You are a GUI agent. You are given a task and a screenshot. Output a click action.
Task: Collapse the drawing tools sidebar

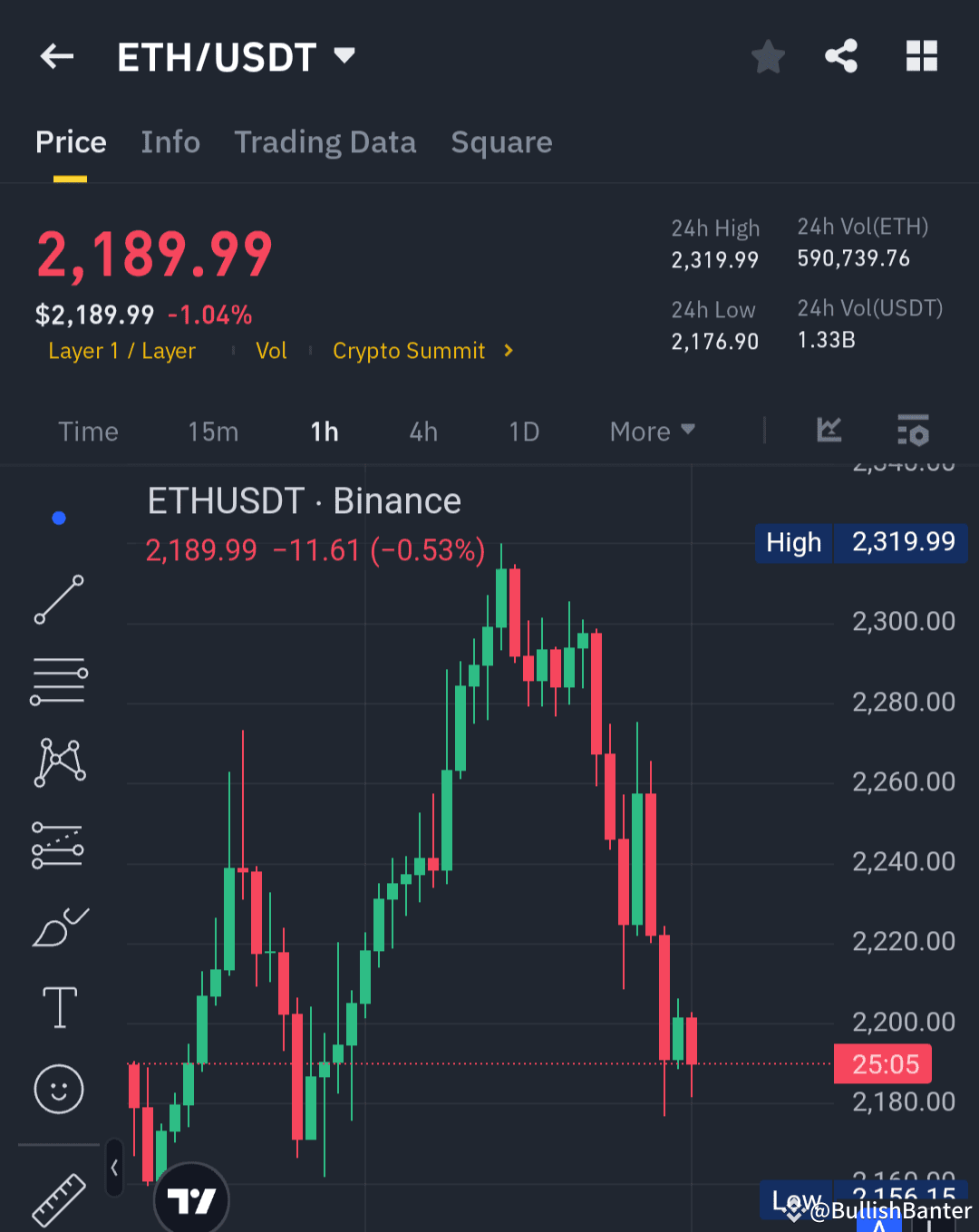(x=113, y=1169)
